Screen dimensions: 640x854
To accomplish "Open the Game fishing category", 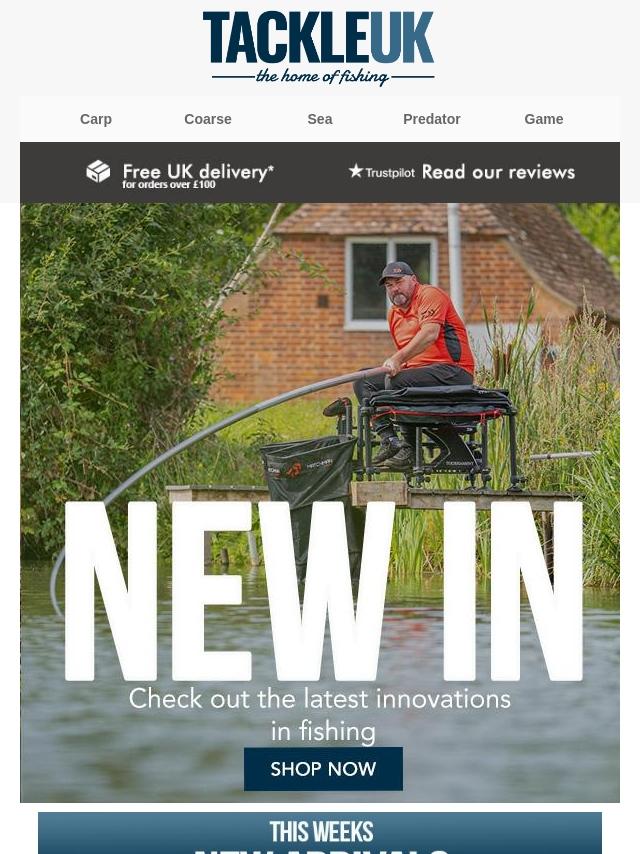I will [x=543, y=119].
